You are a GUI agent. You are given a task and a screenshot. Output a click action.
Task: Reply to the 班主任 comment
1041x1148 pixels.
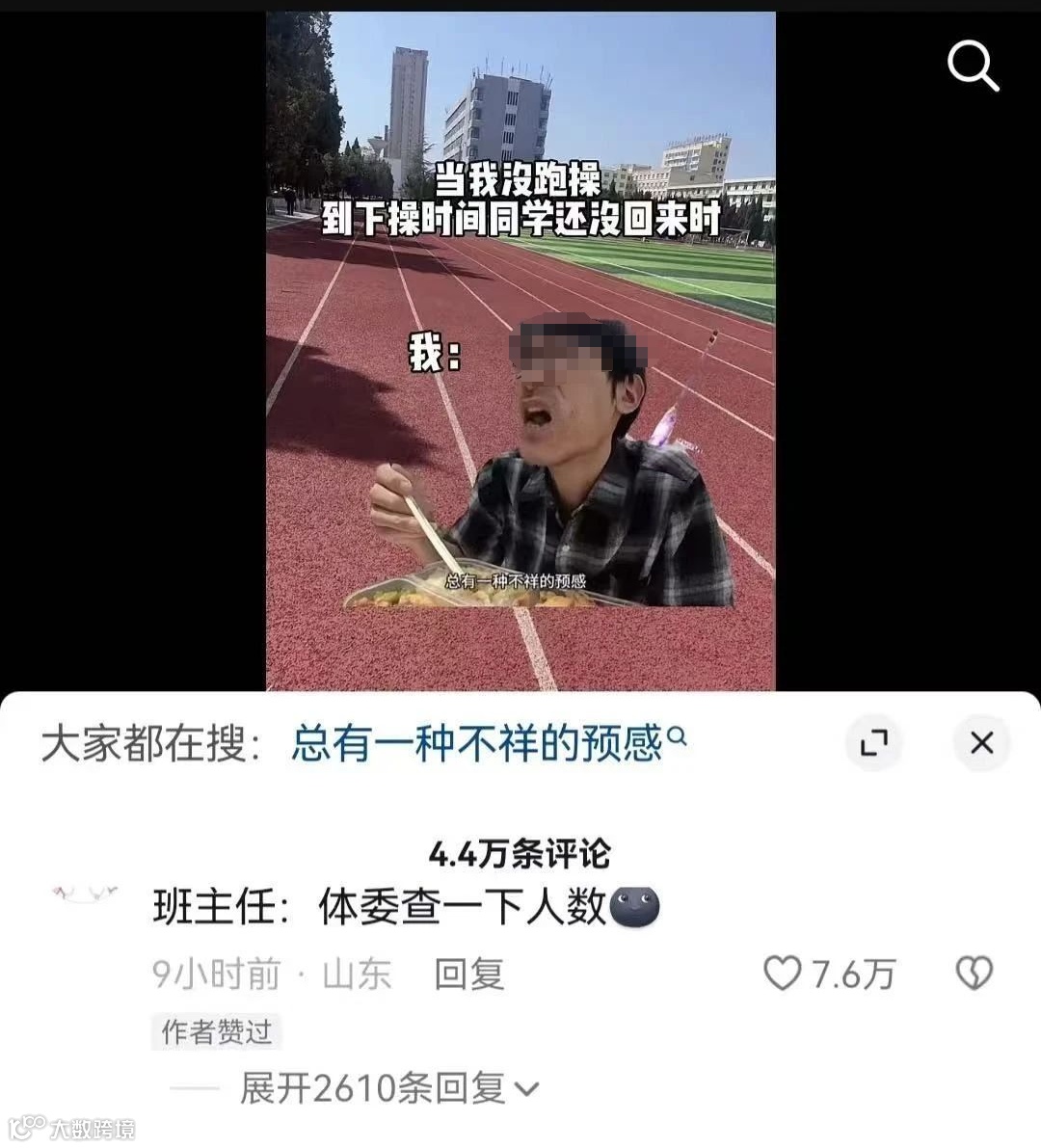468,974
